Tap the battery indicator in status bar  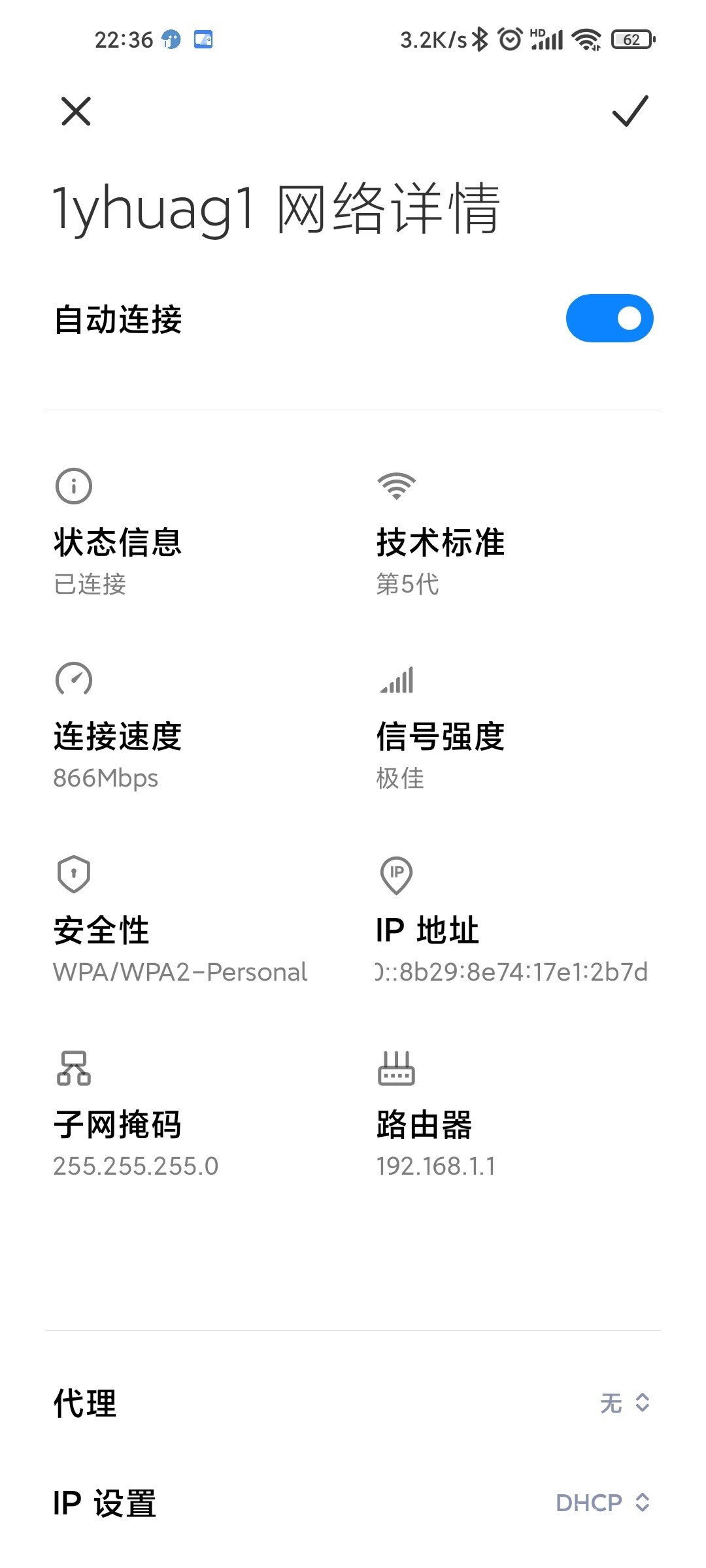(x=629, y=41)
